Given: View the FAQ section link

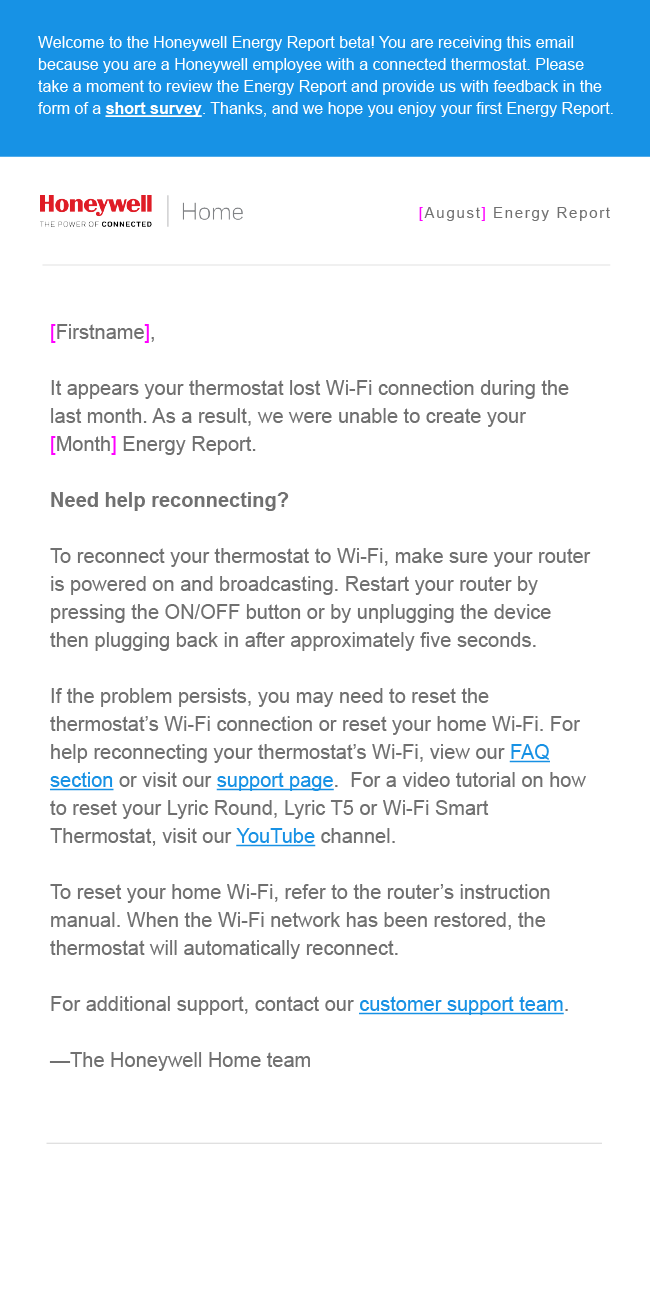Looking at the screenshot, I should (529, 752).
